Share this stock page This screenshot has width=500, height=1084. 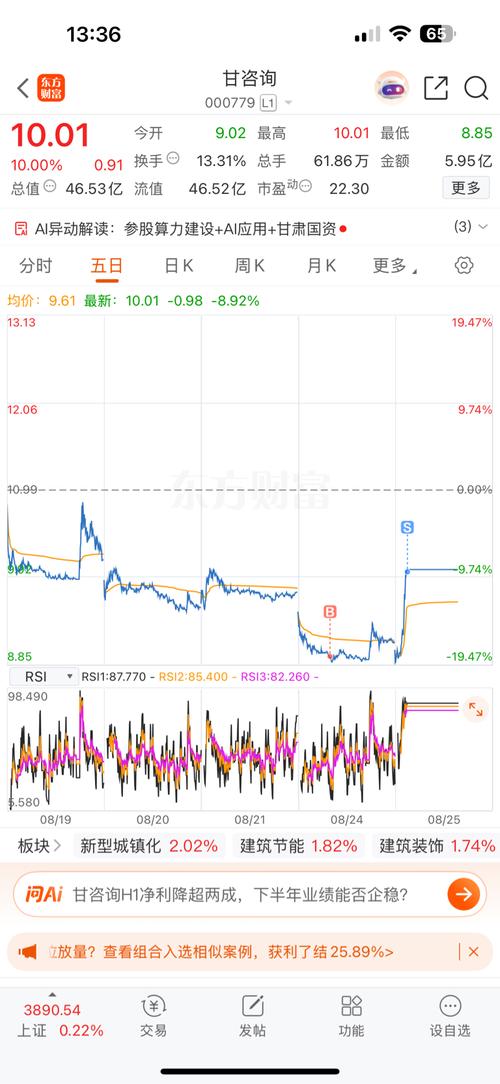436,88
